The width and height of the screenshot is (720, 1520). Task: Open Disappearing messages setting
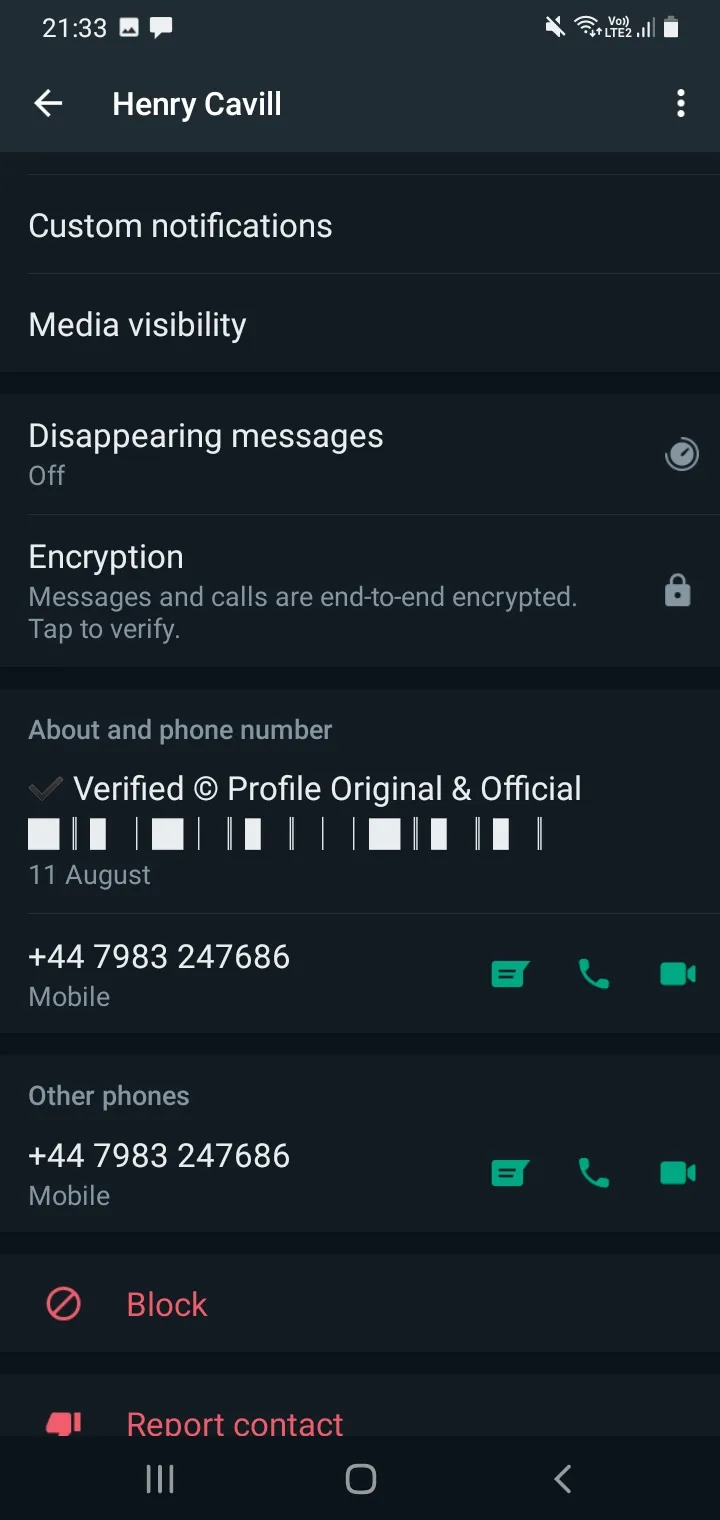(x=360, y=454)
